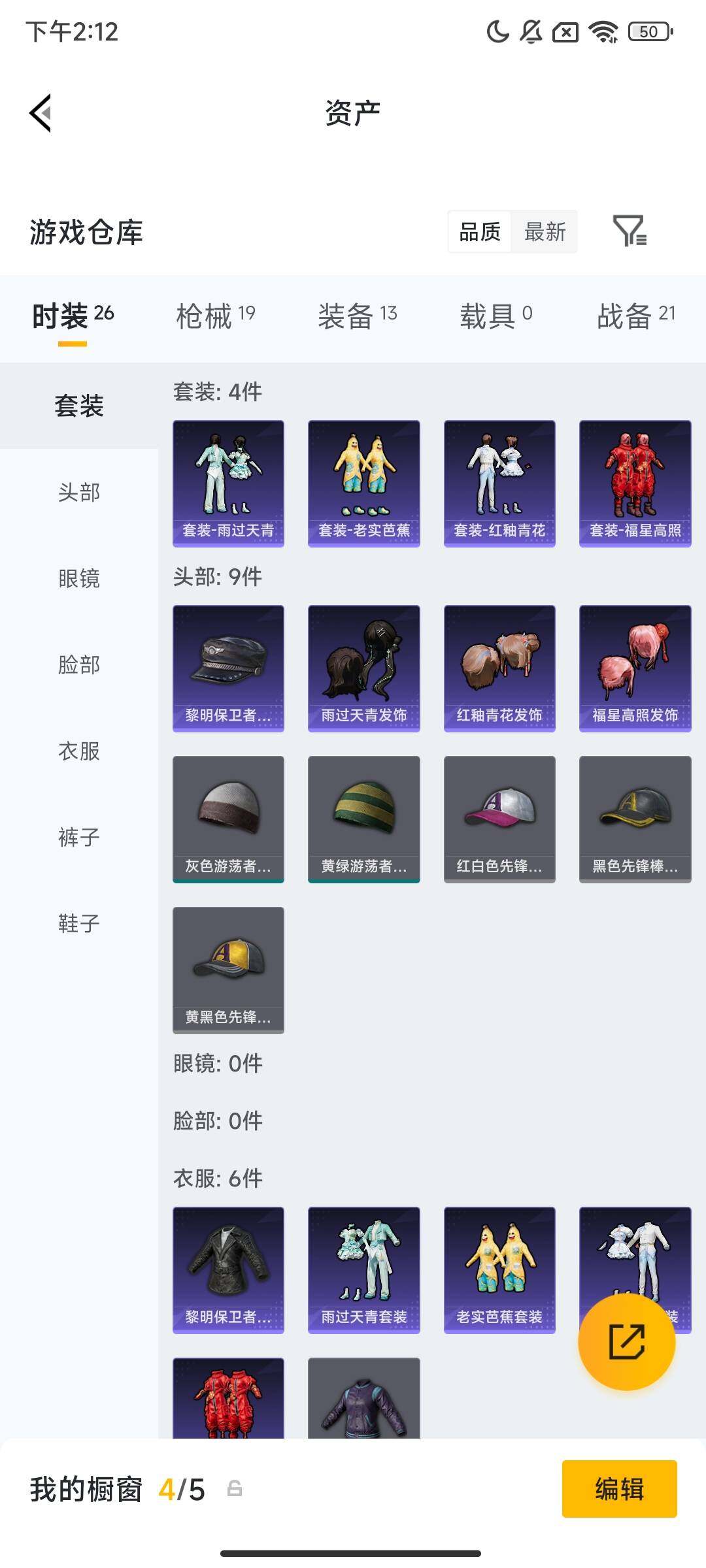Image resolution: width=706 pixels, height=1568 pixels.
Task: Switch to the 战备 tab
Action: (635, 316)
